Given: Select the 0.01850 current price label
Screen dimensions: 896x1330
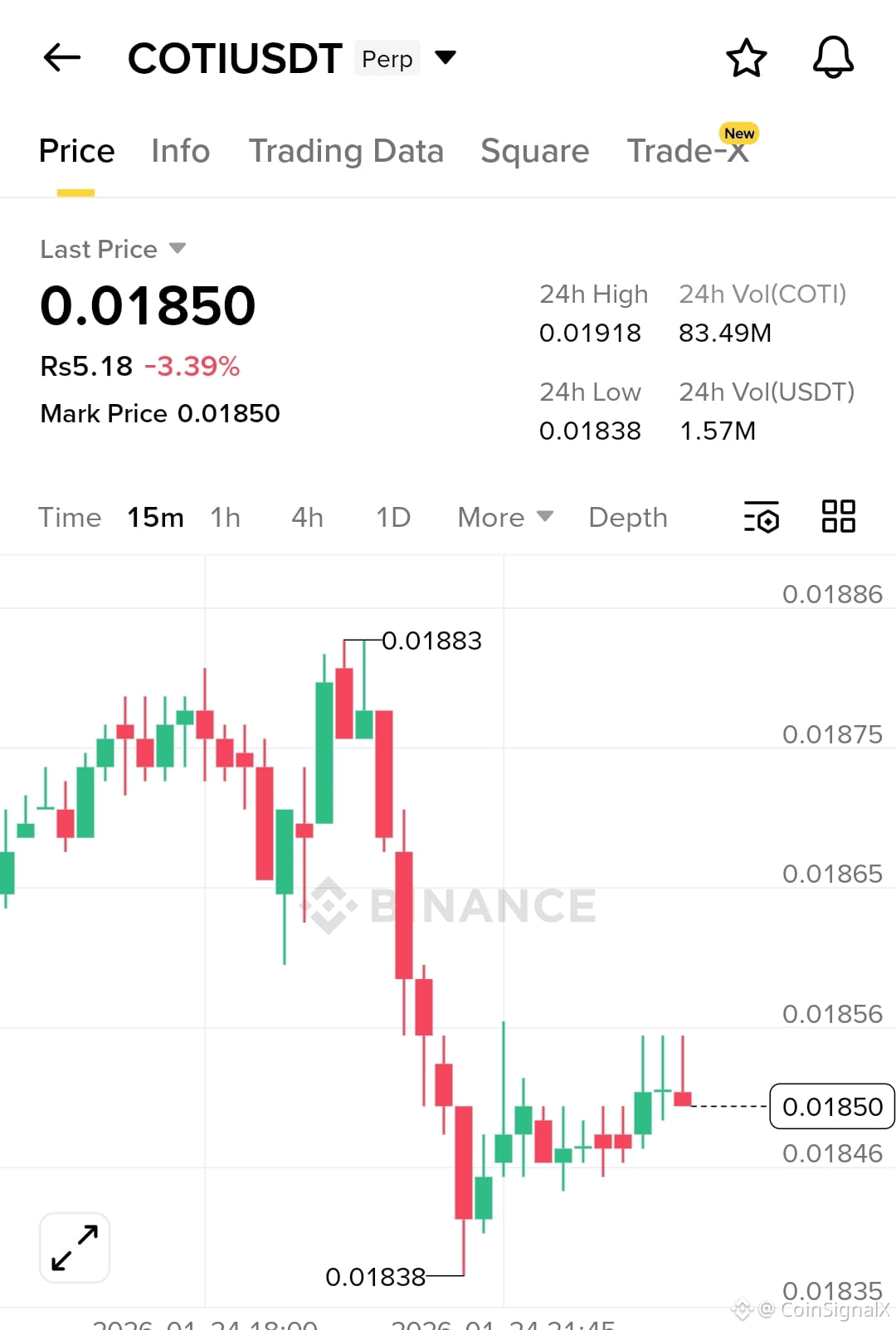Looking at the screenshot, I should tap(830, 1107).
